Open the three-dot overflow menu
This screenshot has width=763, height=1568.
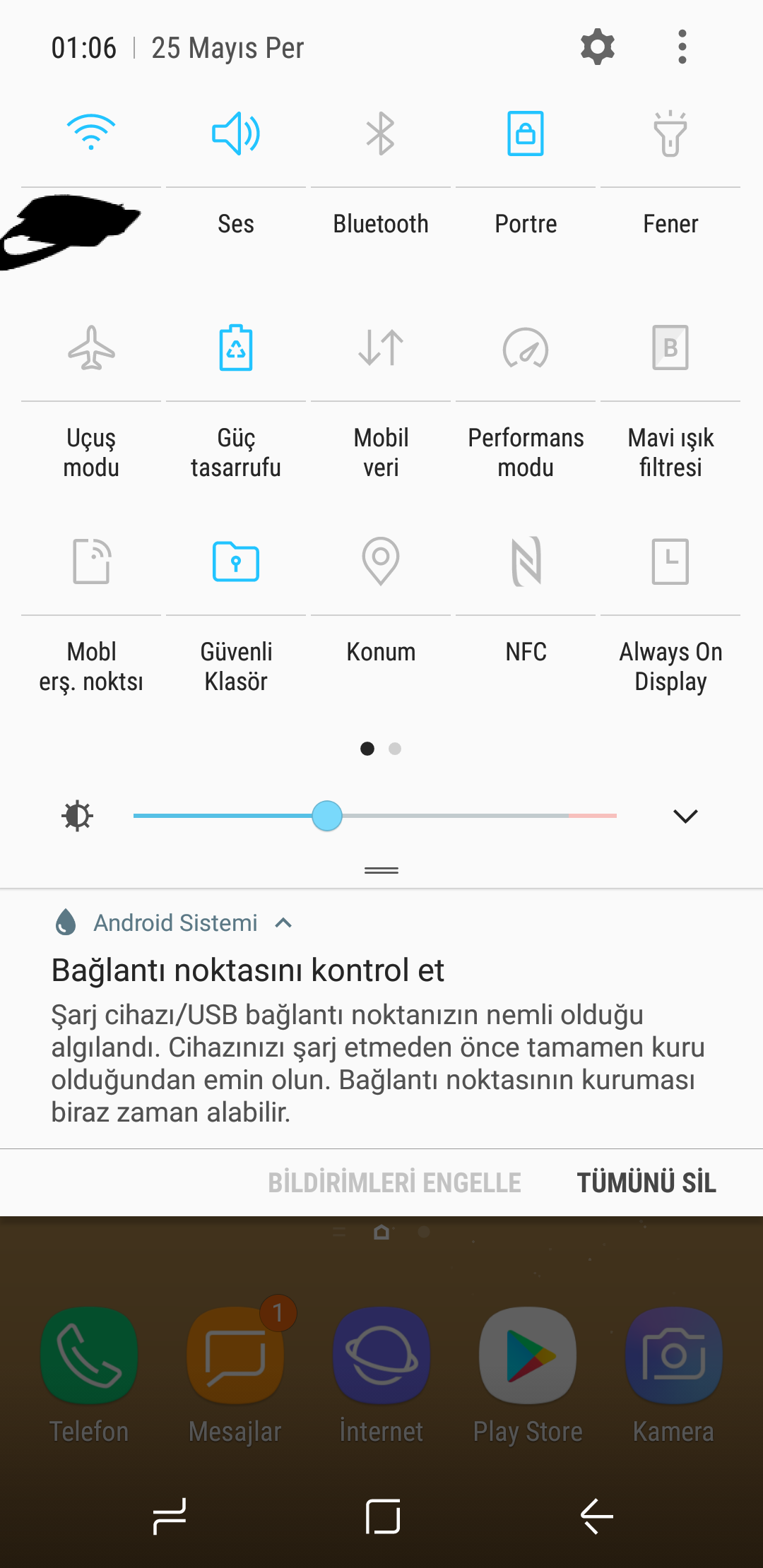coord(682,47)
